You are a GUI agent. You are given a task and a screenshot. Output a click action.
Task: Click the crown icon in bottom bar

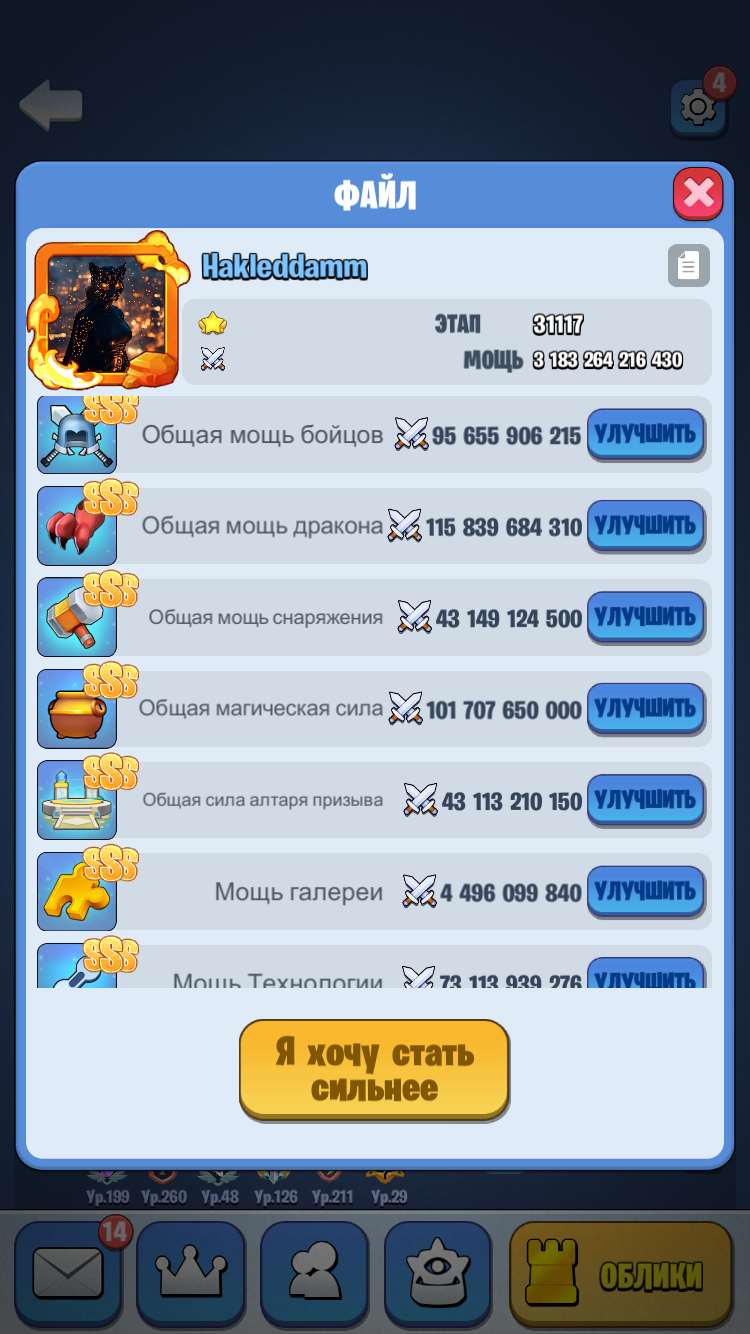point(190,1272)
